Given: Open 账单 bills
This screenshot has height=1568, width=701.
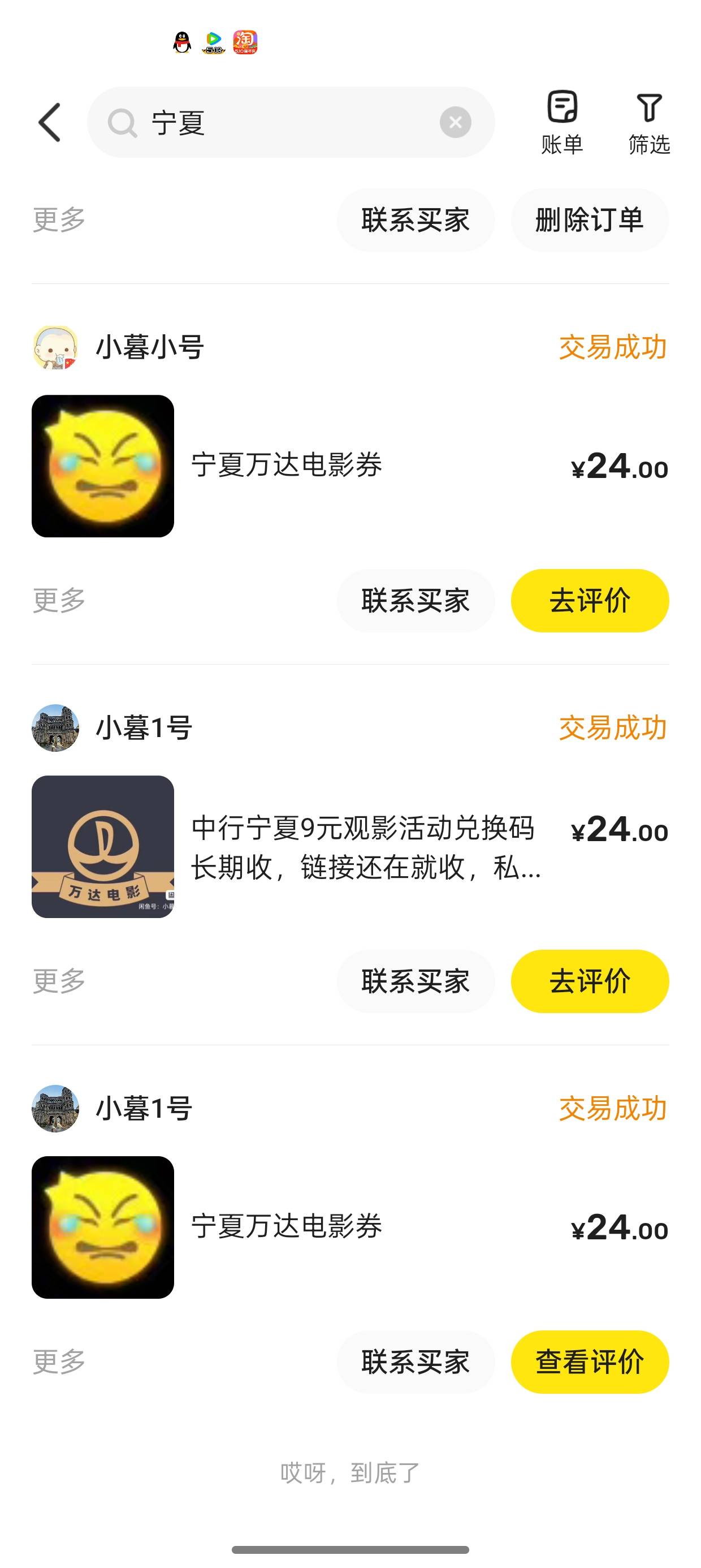Looking at the screenshot, I should pyautogui.click(x=562, y=122).
